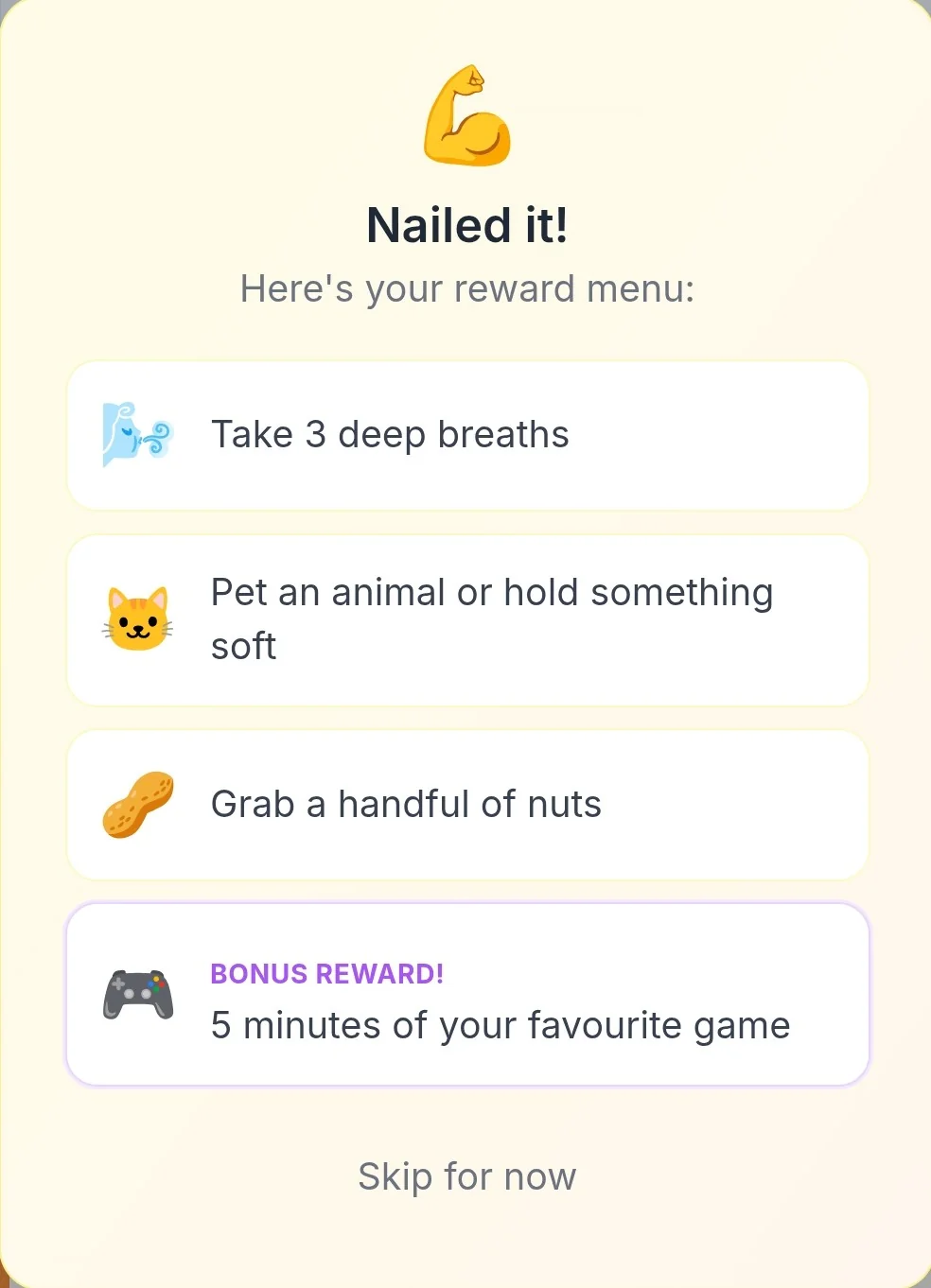Click the 'Here's your reward menu' subtitle
The width and height of the screenshot is (931, 1288).
tap(467, 289)
